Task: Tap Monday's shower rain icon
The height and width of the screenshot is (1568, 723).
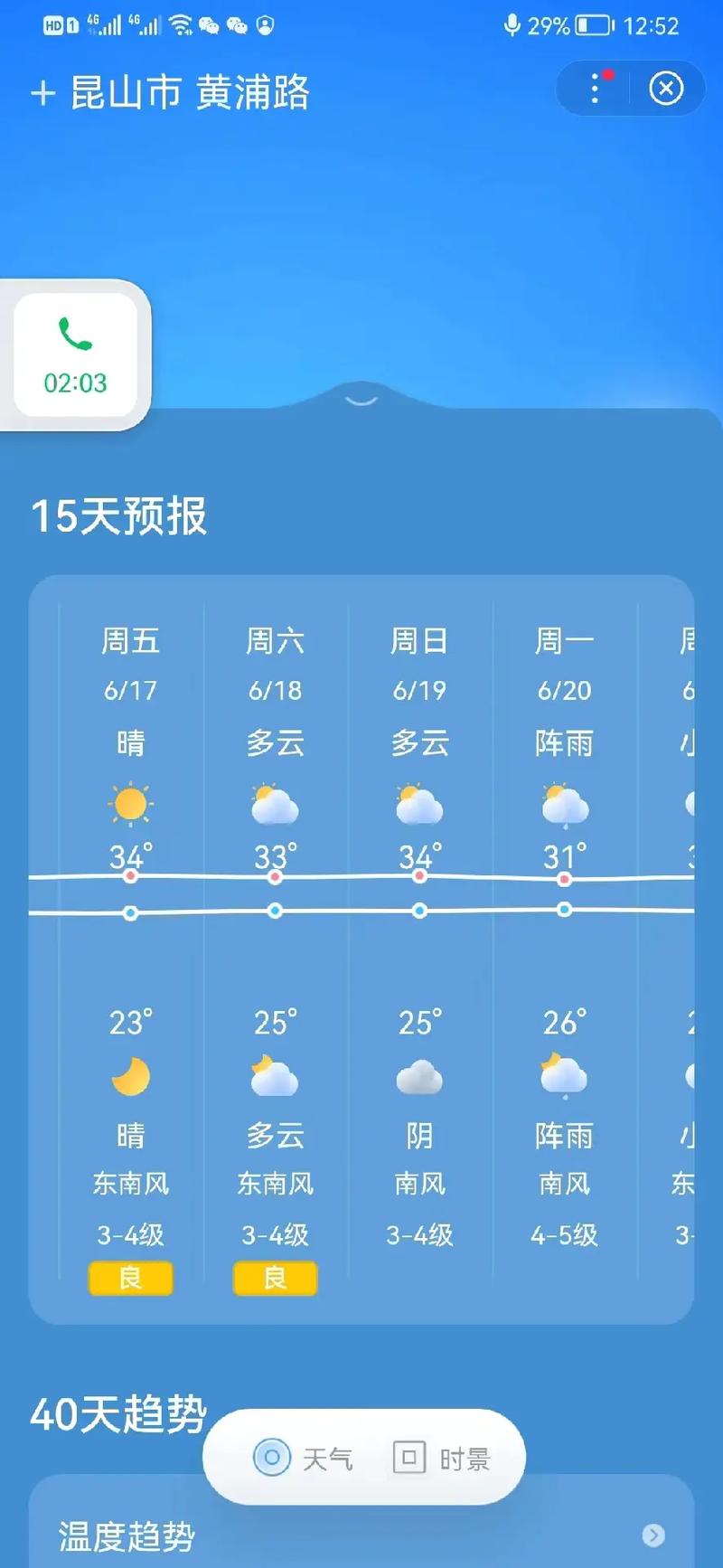Action: pyautogui.click(x=564, y=807)
